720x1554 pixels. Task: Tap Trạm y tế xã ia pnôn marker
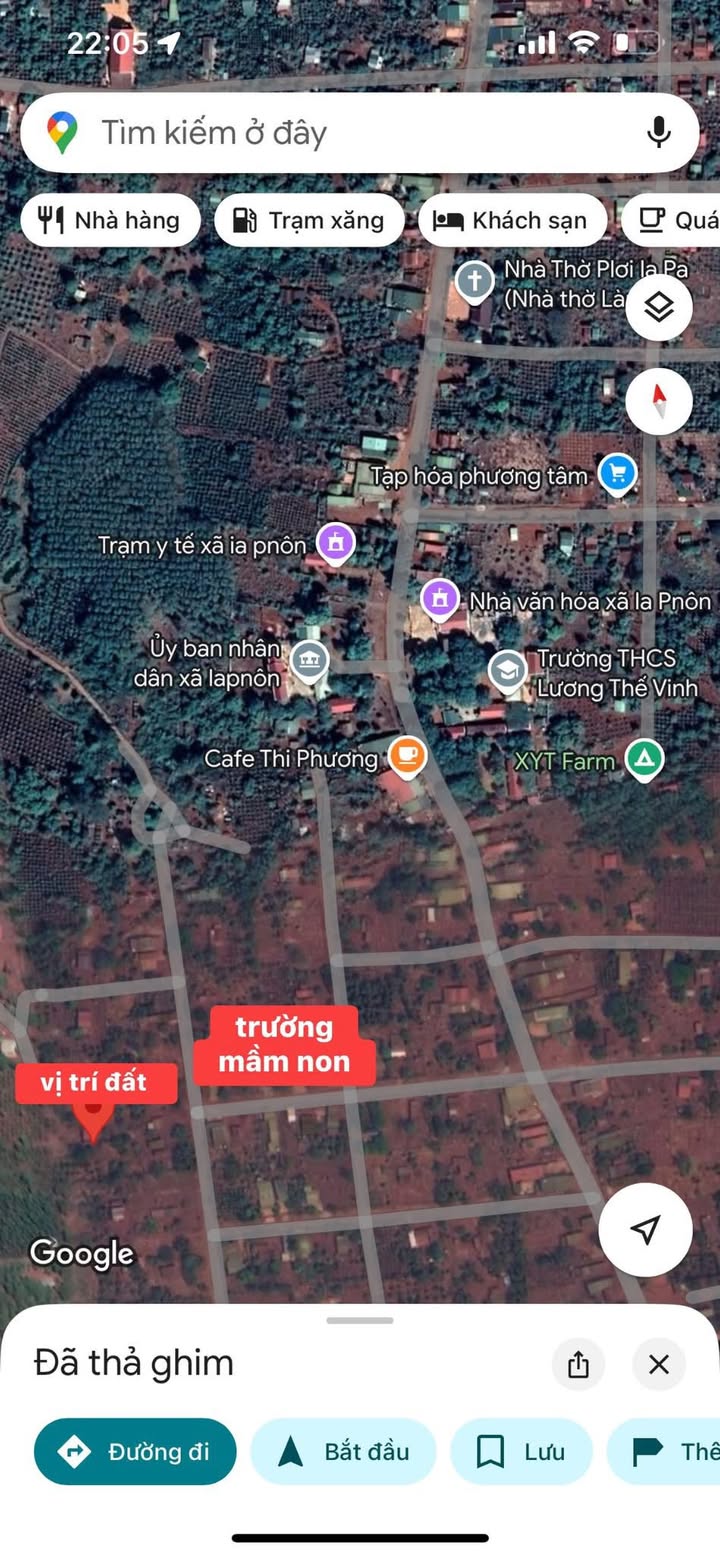[336, 543]
